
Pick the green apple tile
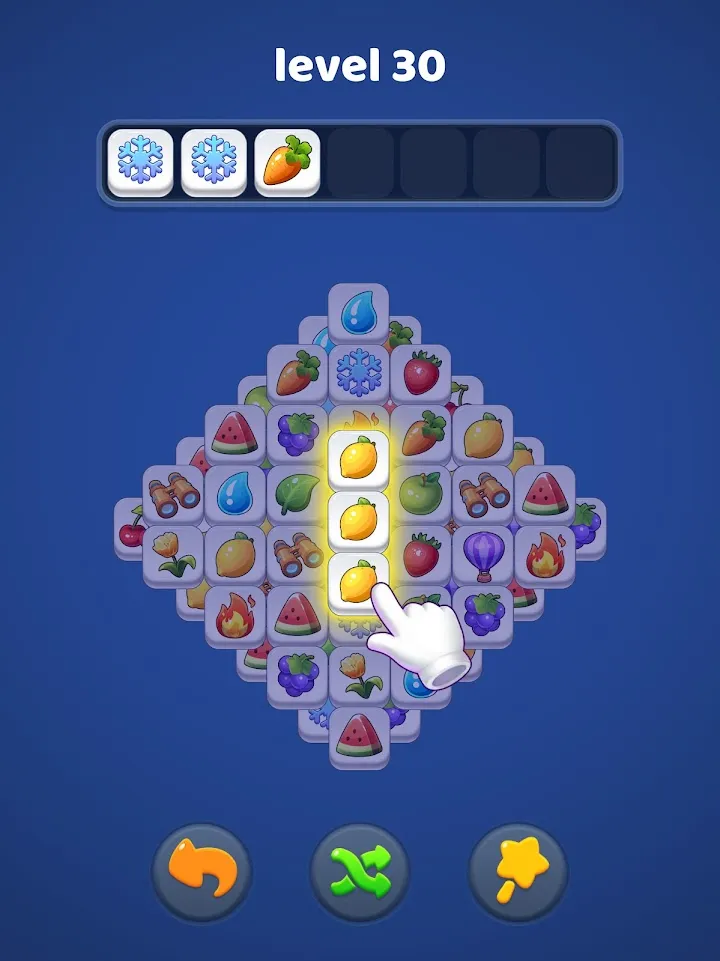click(x=421, y=494)
